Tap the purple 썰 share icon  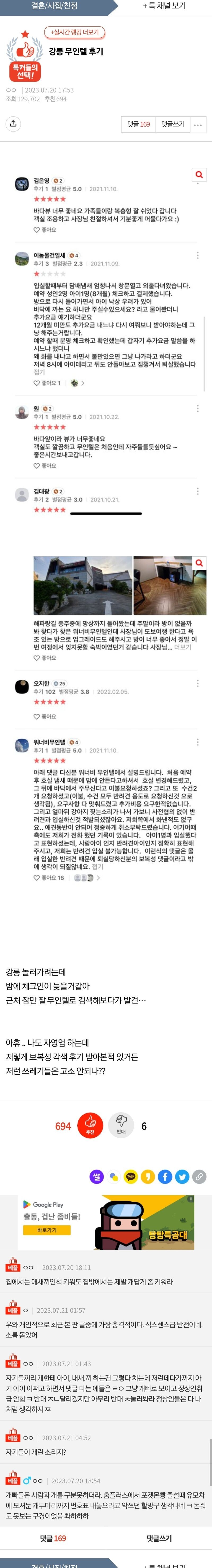96,1177
